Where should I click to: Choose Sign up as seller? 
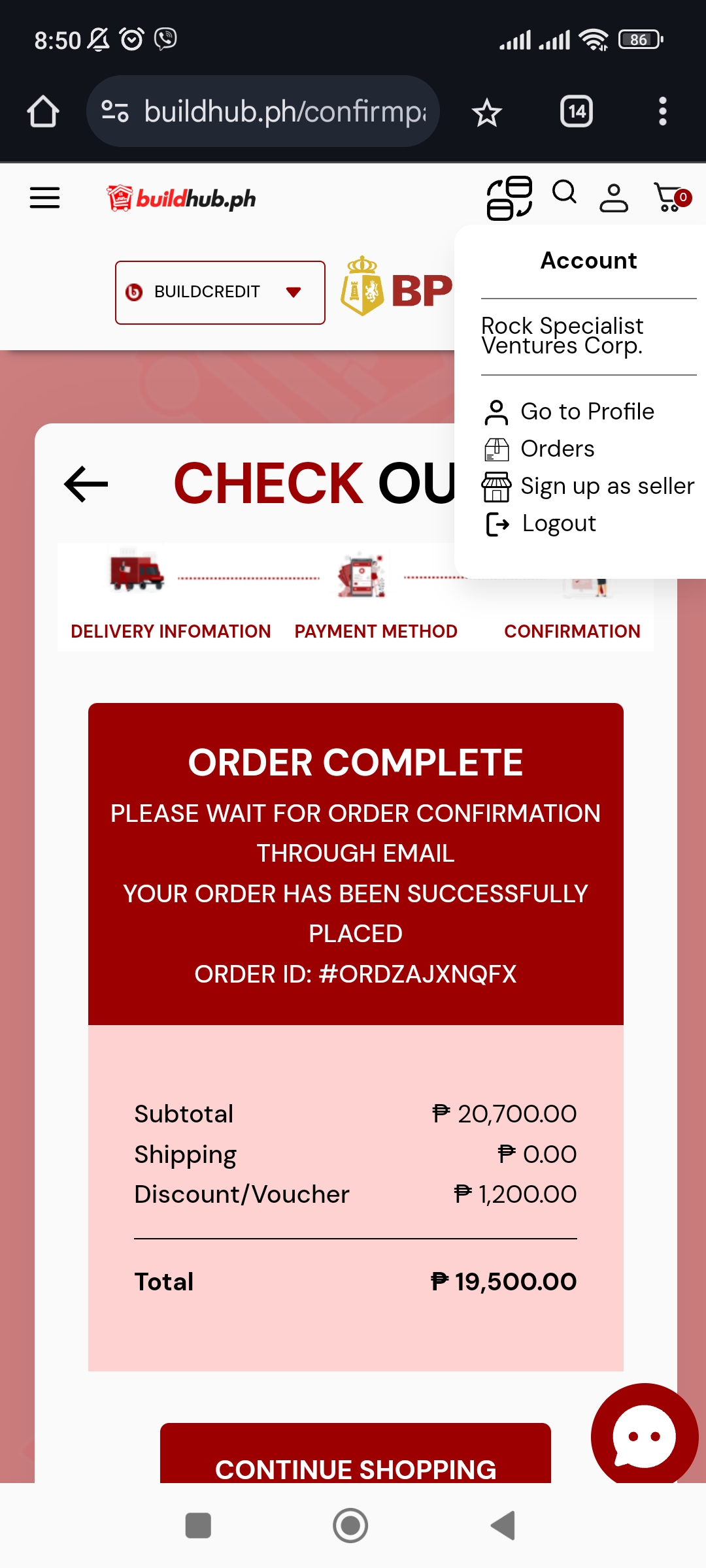(x=606, y=486)
